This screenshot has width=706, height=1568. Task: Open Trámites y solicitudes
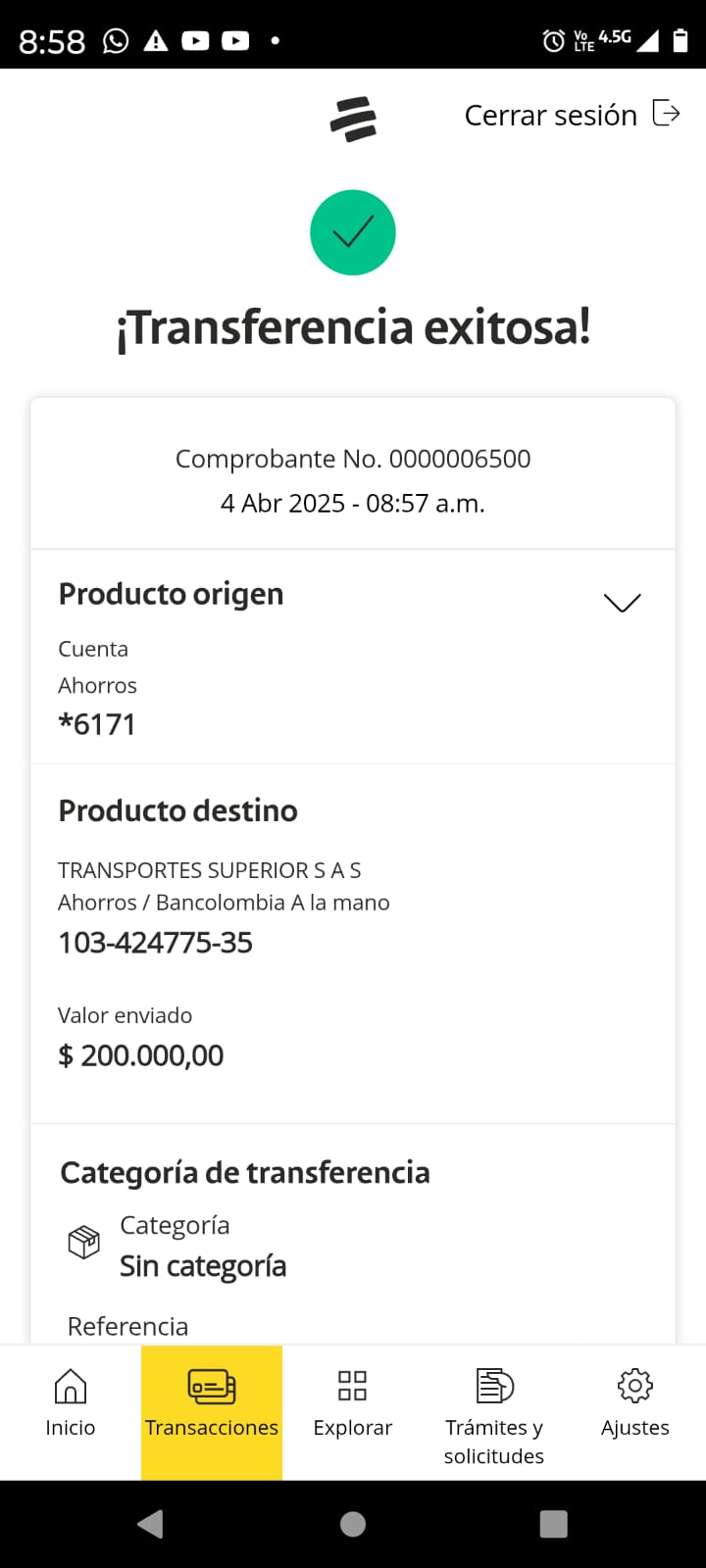click(494, 1411)
